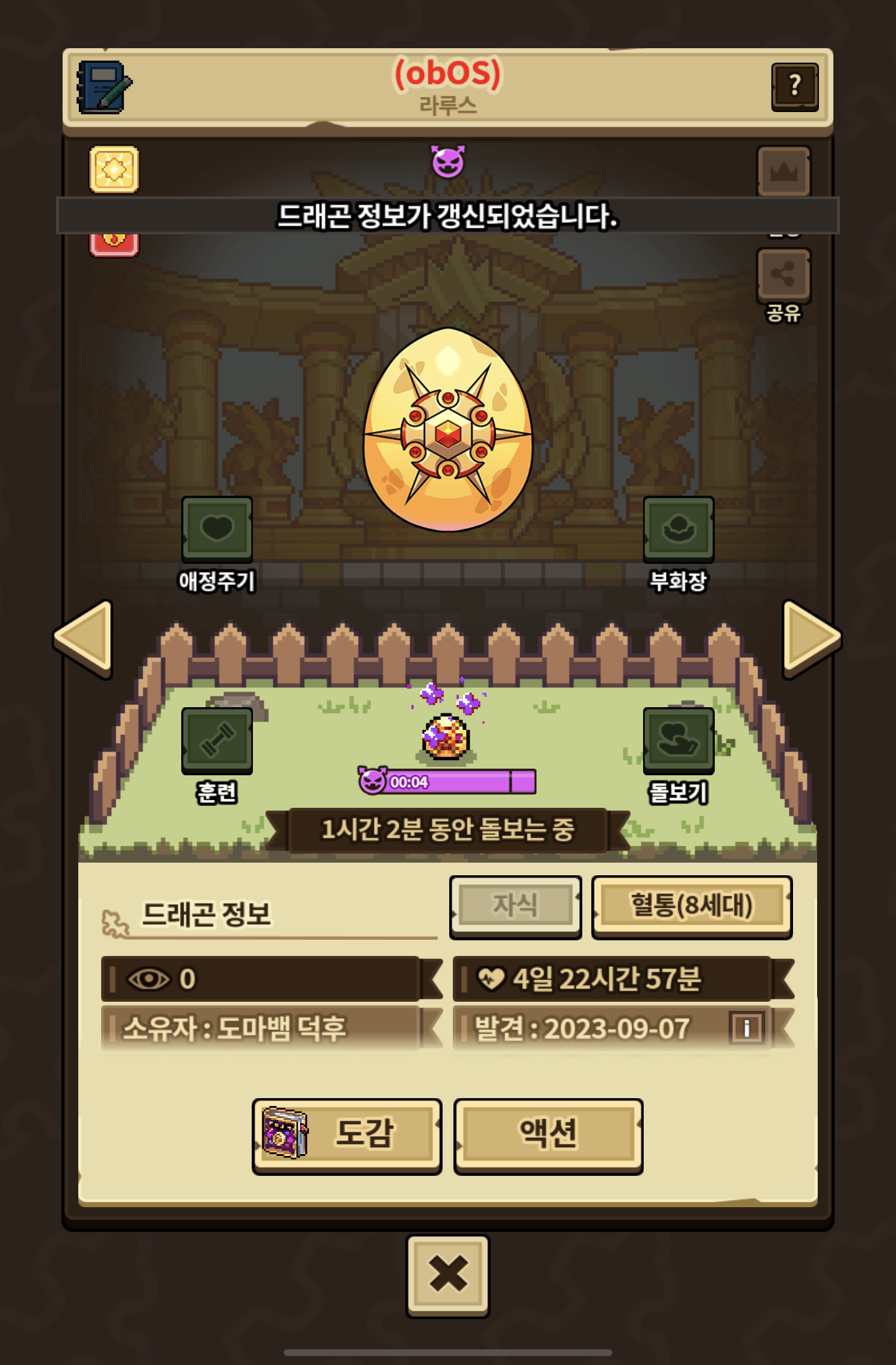Tap the 액션 action button
Viewport: 896px width, 1365px height.
tap(548, 1135)
